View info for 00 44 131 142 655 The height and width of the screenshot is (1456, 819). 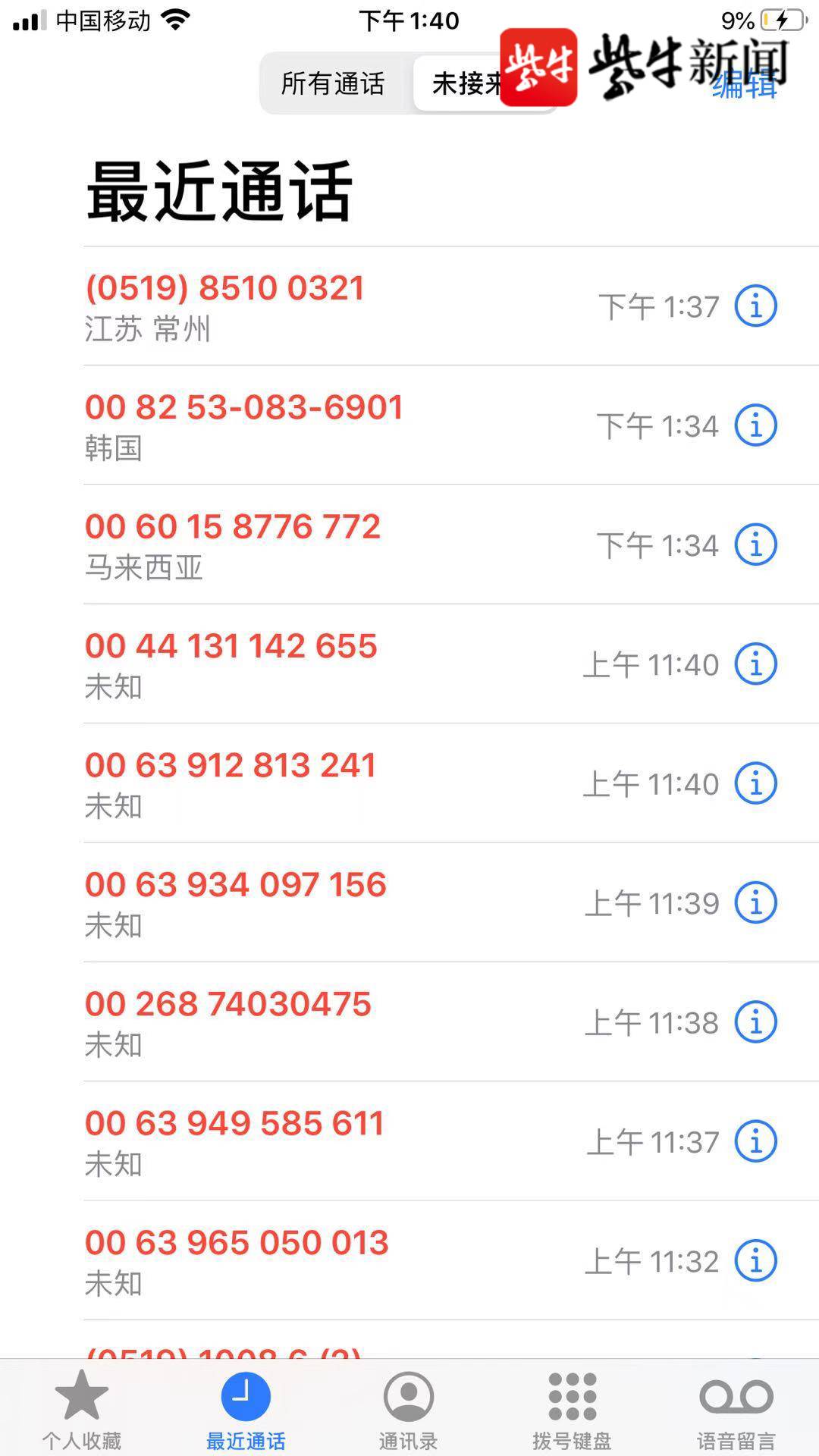point(755,664)
